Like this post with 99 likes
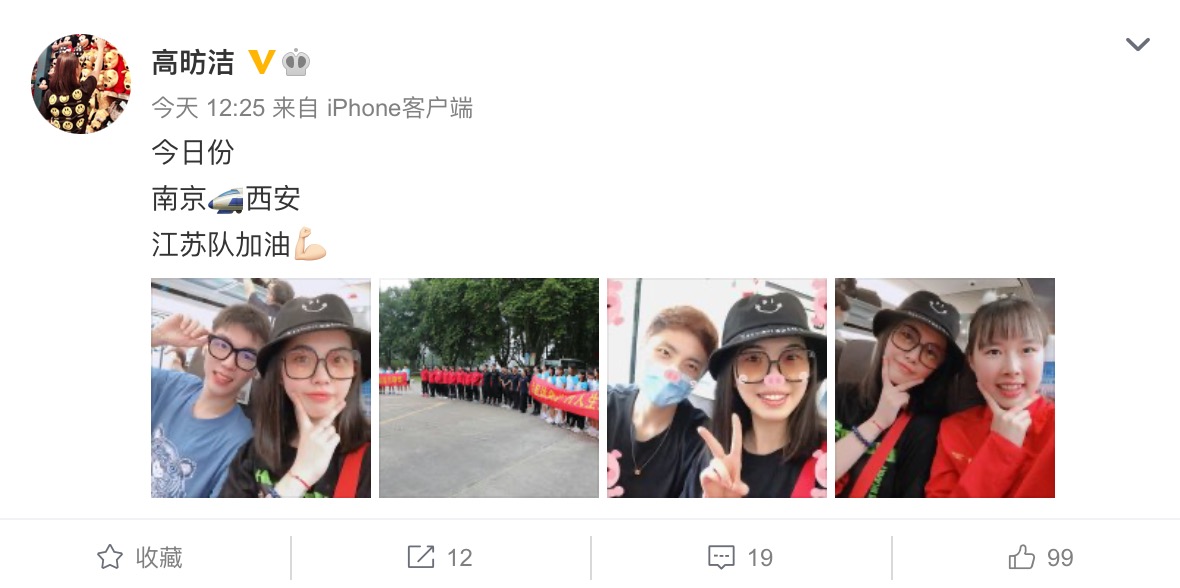The image size is (1180, 588). (x=1040, y=557)
